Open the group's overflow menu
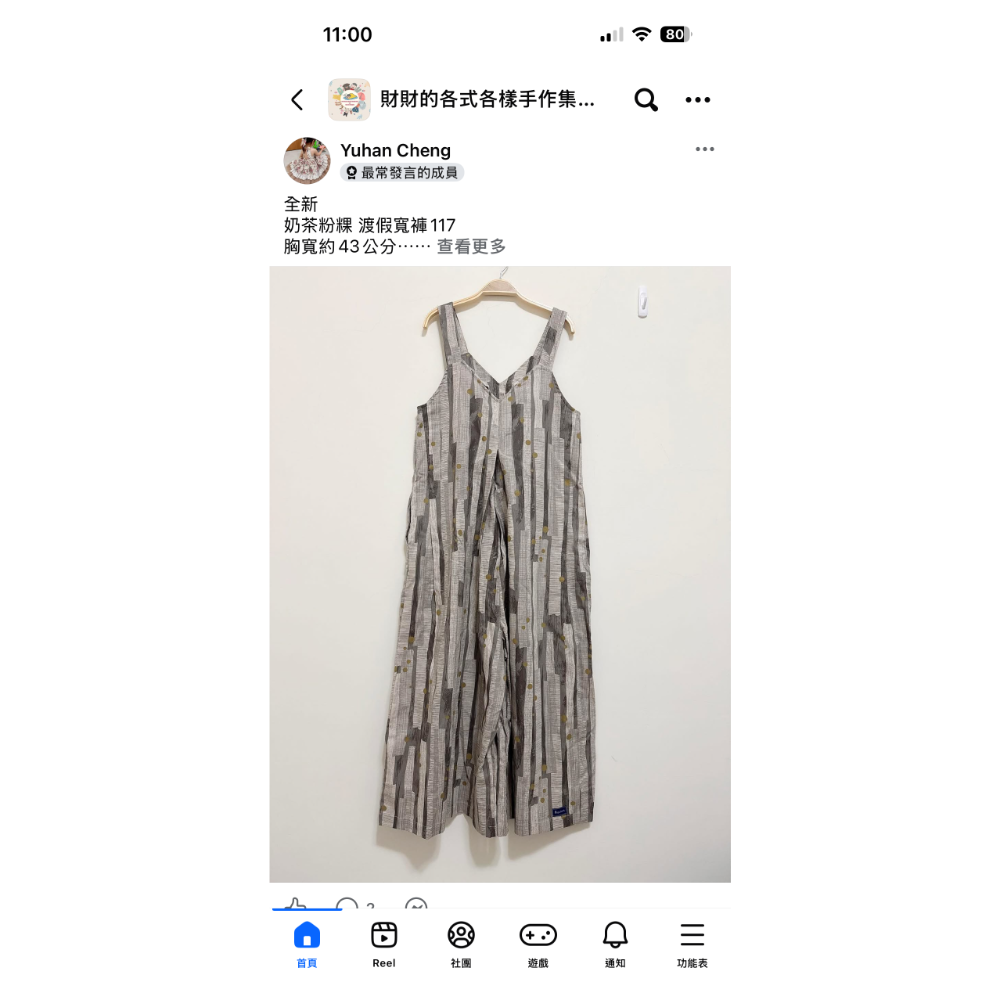 (697, 100)
